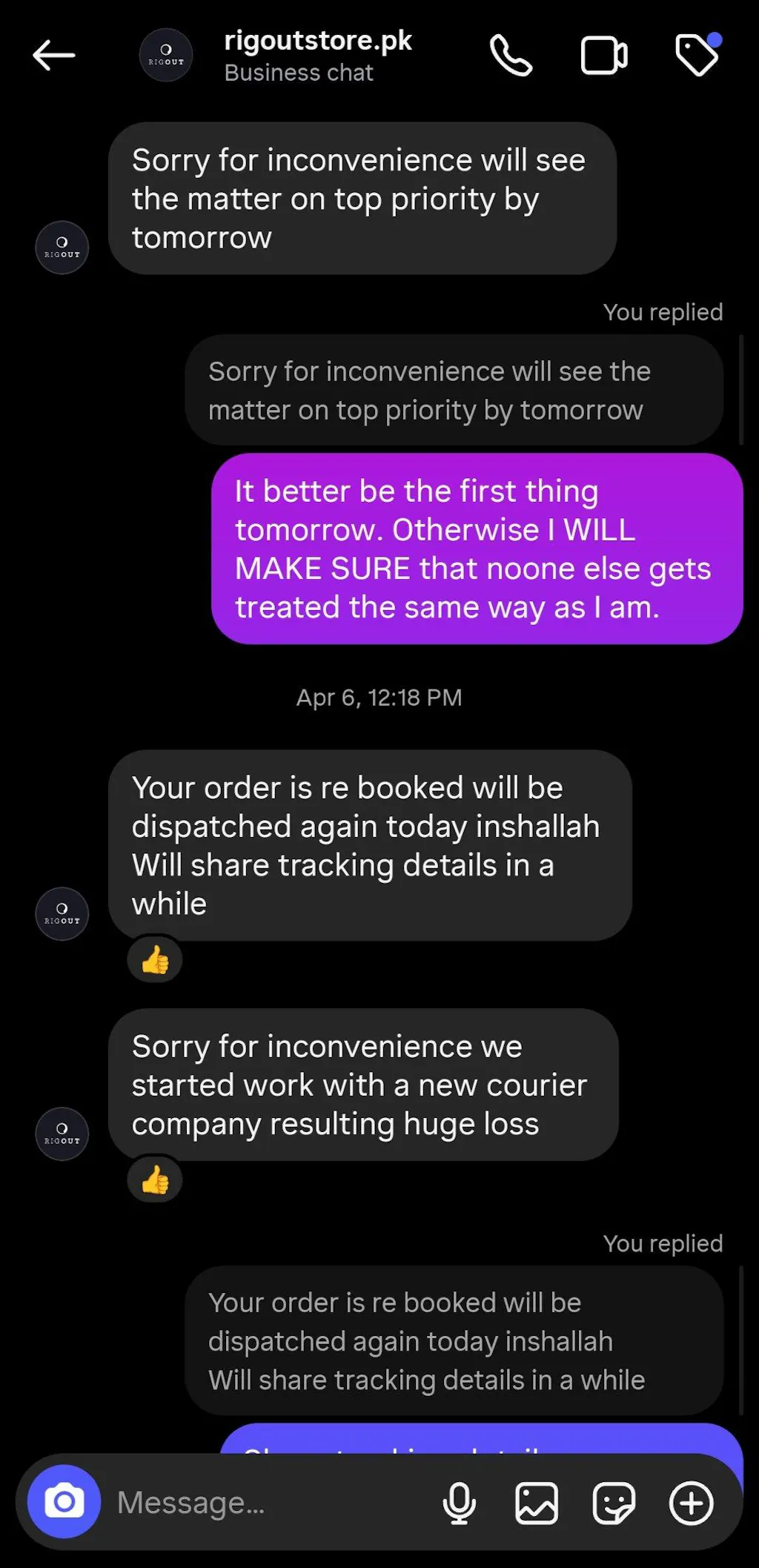The width and height of the screenshot is (759, 1568).
Task: Open the camera from the message bar
Action: point(64,1502)
